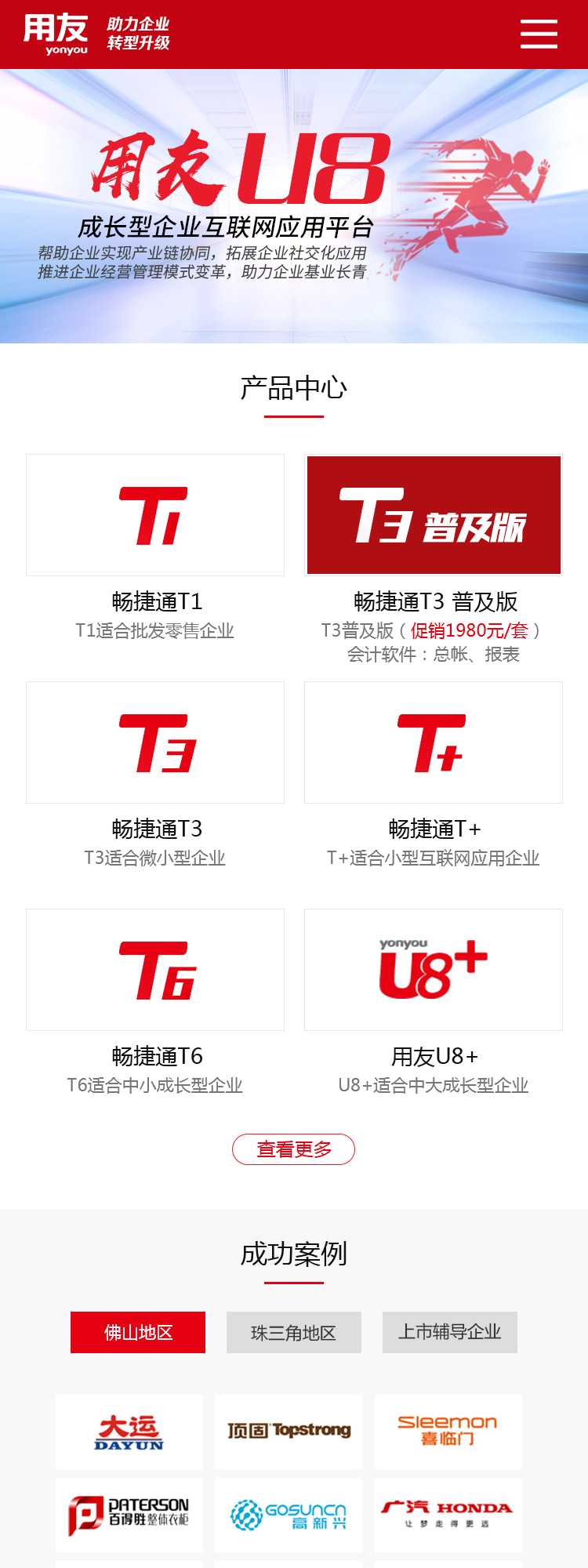View the Sleemon 喜临门 case
This screenshot has height=1568, width=588.
[448, 1432]
